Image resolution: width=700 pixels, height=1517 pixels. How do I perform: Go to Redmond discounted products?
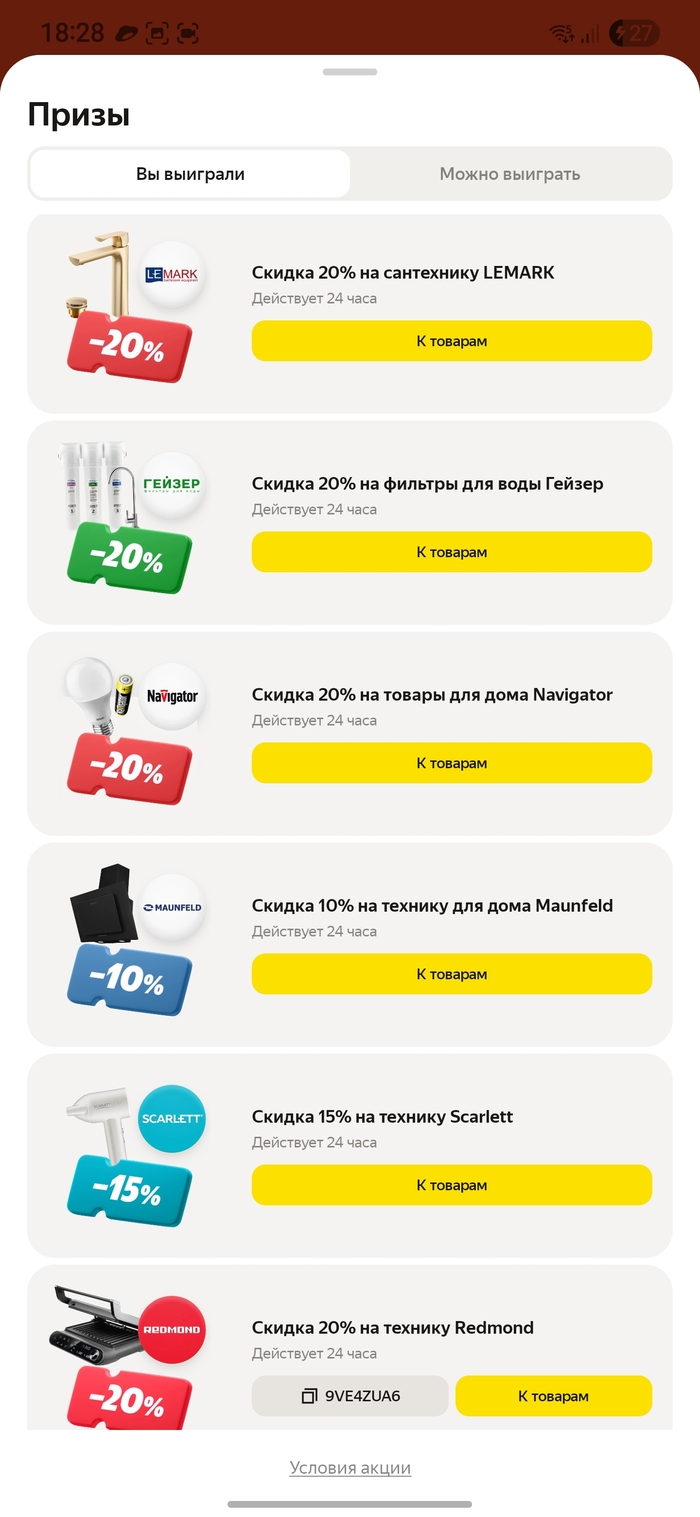click(x=553, y=1396)
